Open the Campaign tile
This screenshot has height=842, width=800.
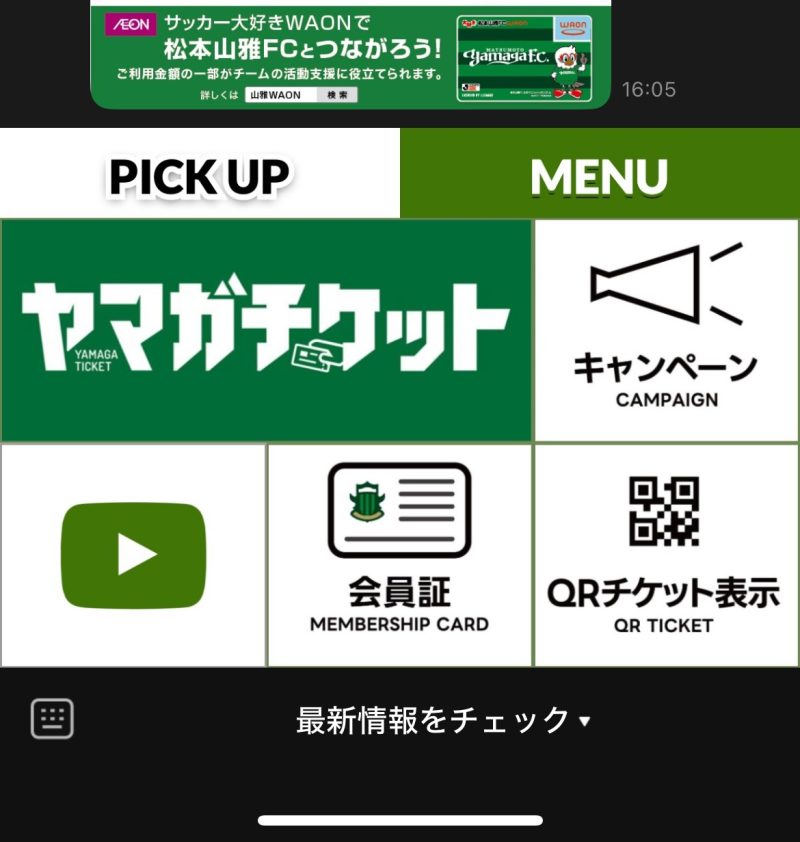point(666,331)
